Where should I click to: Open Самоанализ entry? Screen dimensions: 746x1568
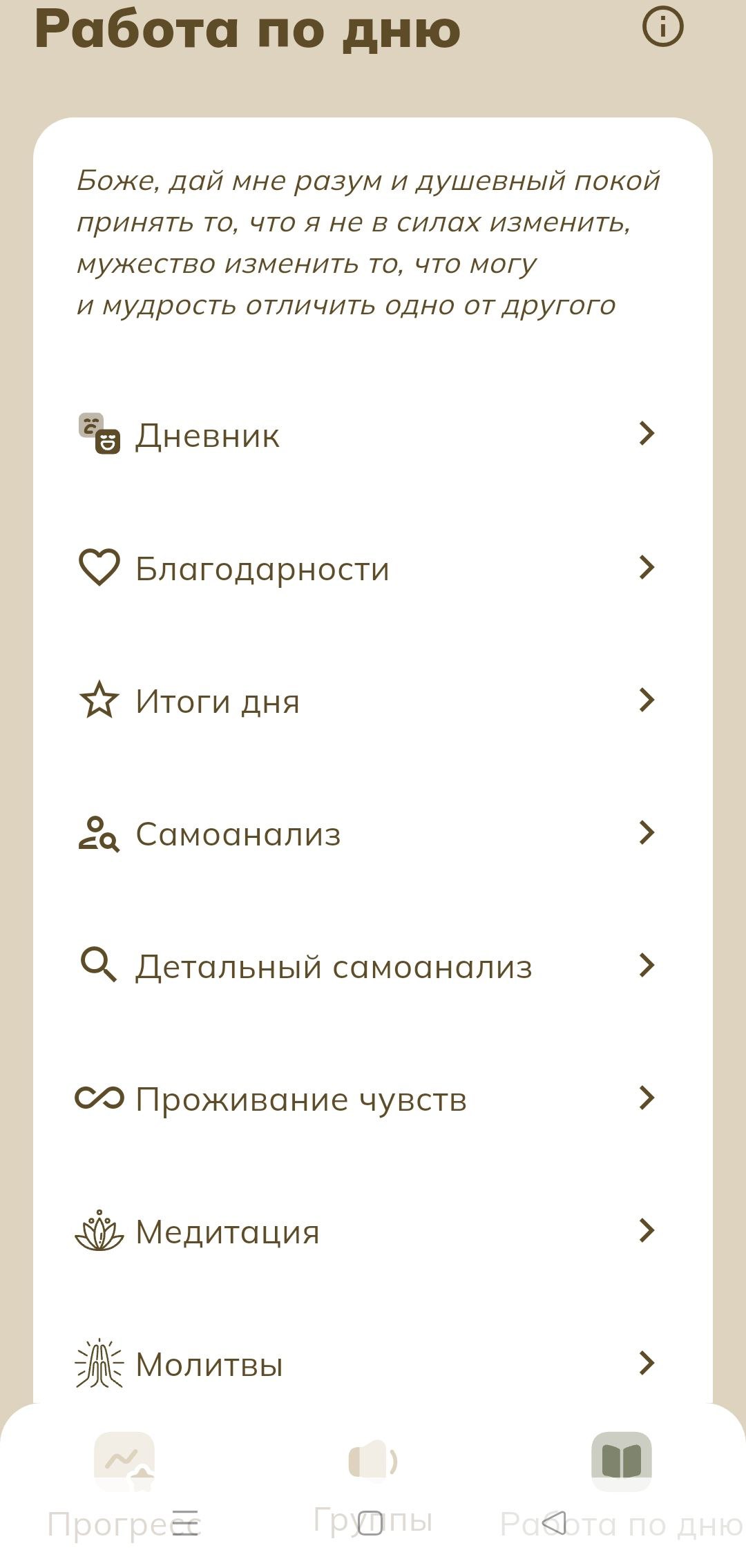pyautogui.click(x=366, y=833)
